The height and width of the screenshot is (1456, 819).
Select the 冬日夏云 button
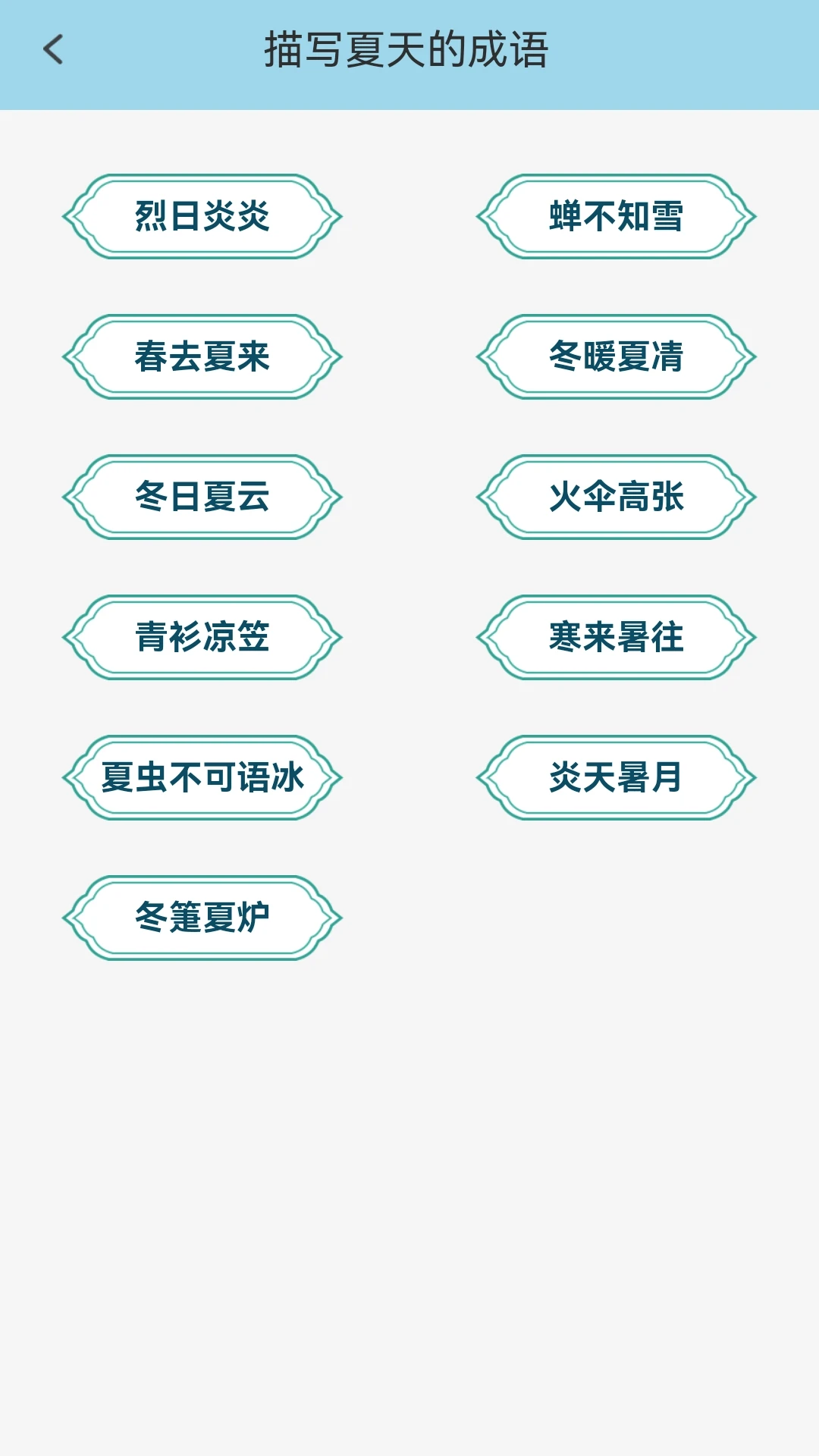(x=202, y=497)
